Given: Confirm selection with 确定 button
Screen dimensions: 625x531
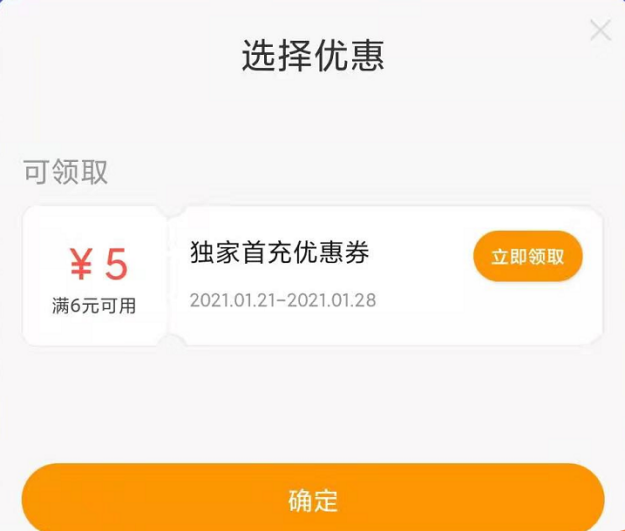Looking at the screenshot, I should pyautogui.click(x=313, y=499).
